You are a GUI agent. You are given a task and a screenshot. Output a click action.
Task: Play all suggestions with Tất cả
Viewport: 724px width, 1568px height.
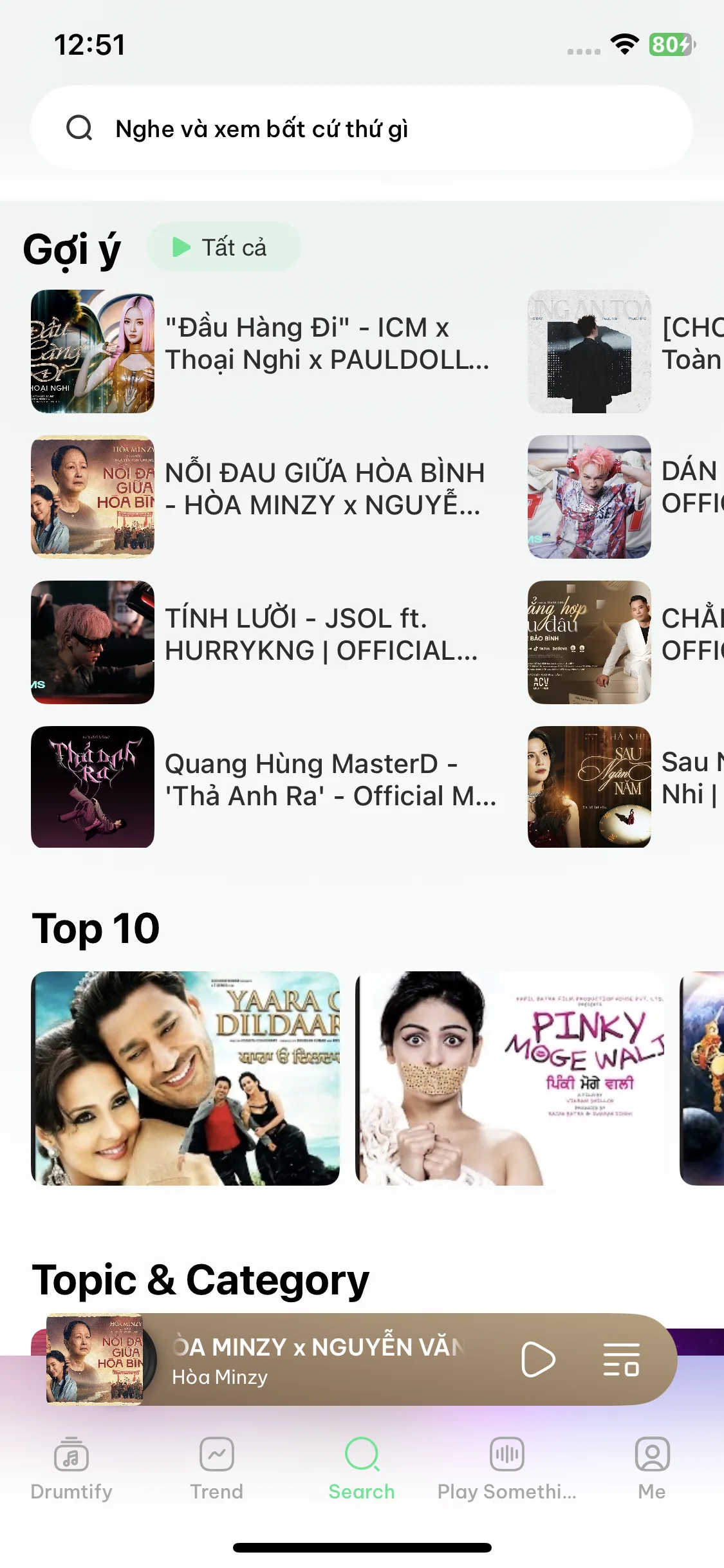(x=223, y=247)
